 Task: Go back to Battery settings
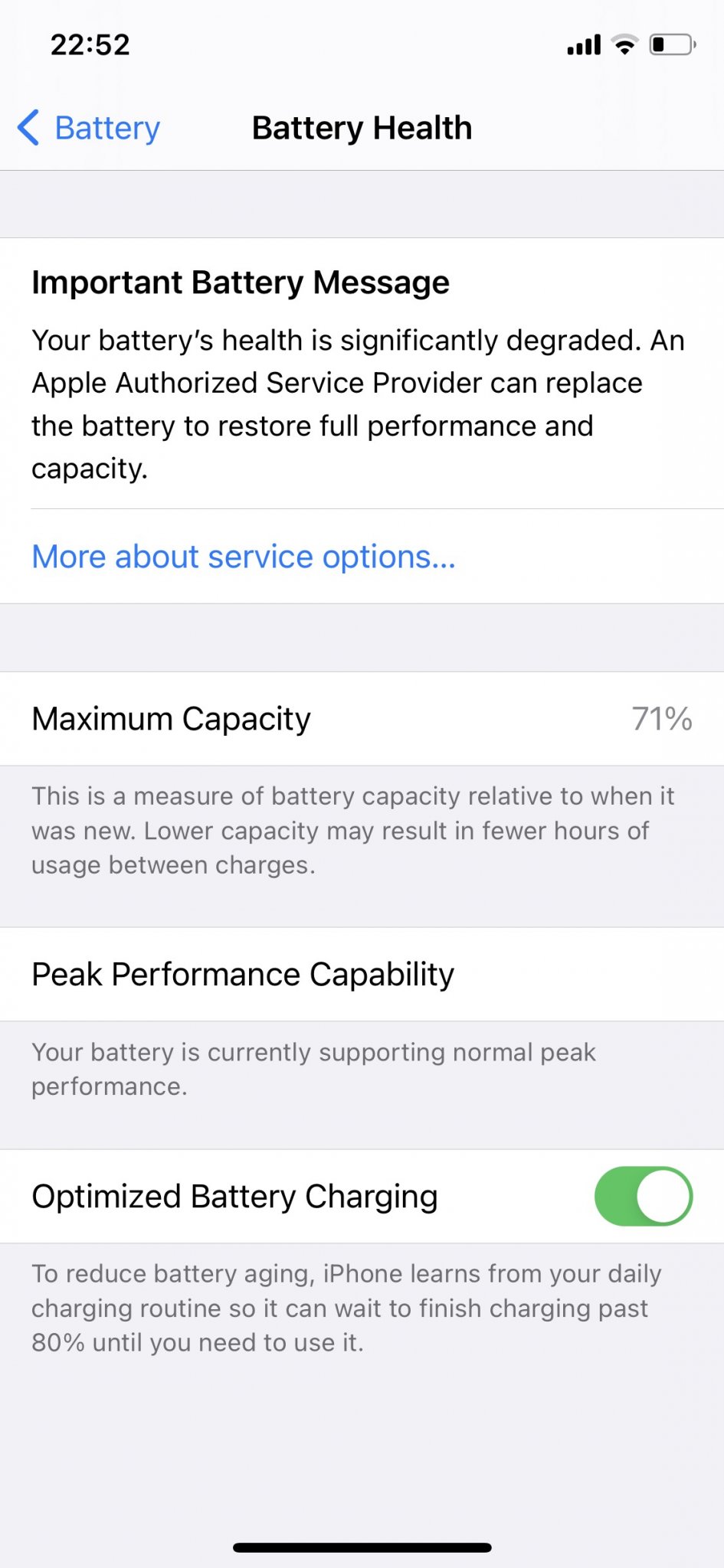(90, 128)
